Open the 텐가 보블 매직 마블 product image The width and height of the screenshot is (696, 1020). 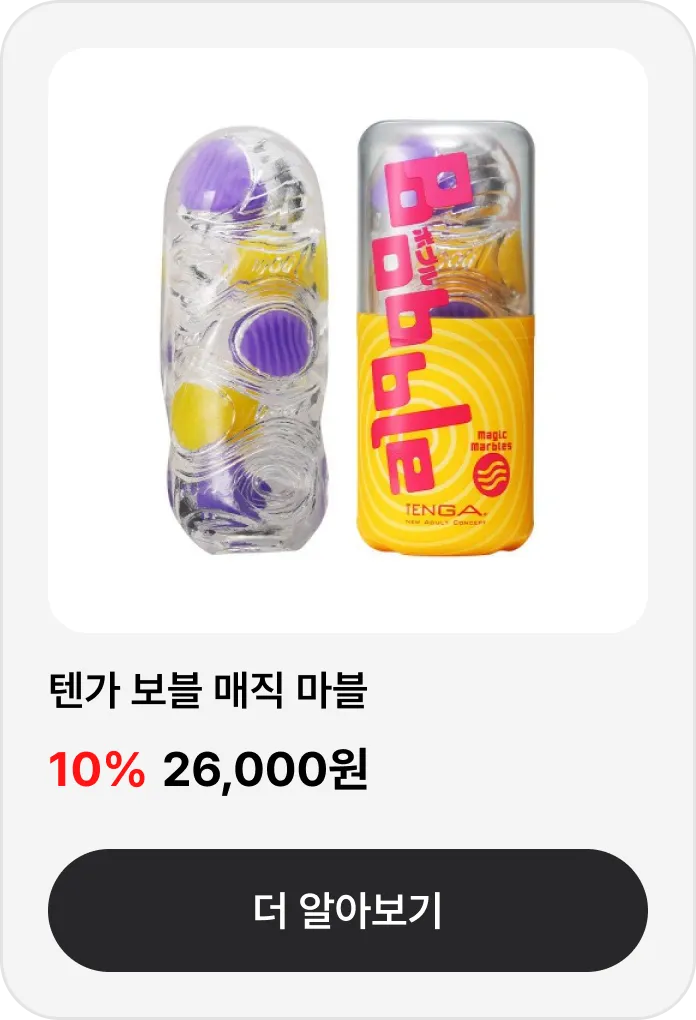click(348, 340)
